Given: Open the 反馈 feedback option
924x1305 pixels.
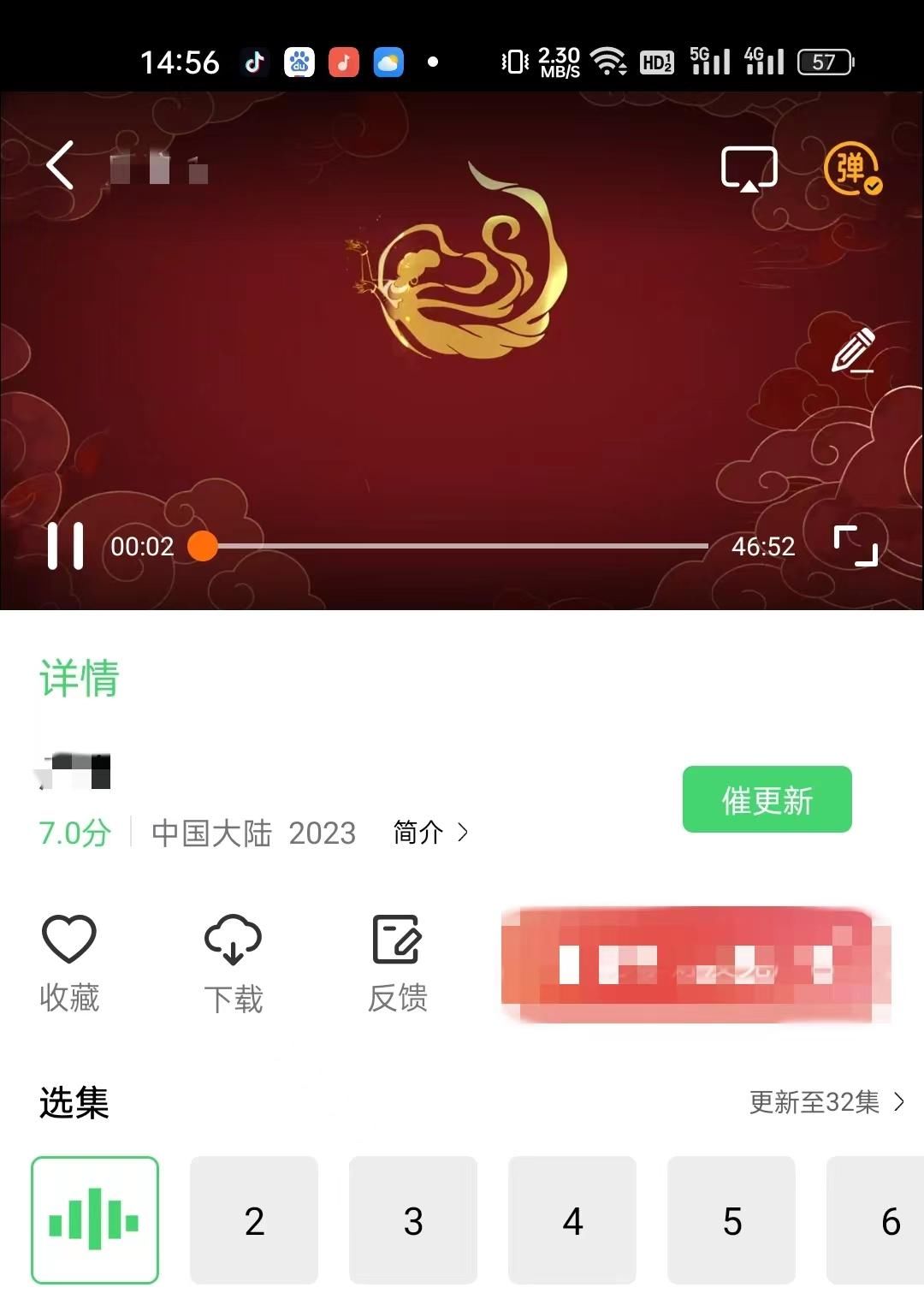Looking at the screenshot, I should (x=397, y=963).
